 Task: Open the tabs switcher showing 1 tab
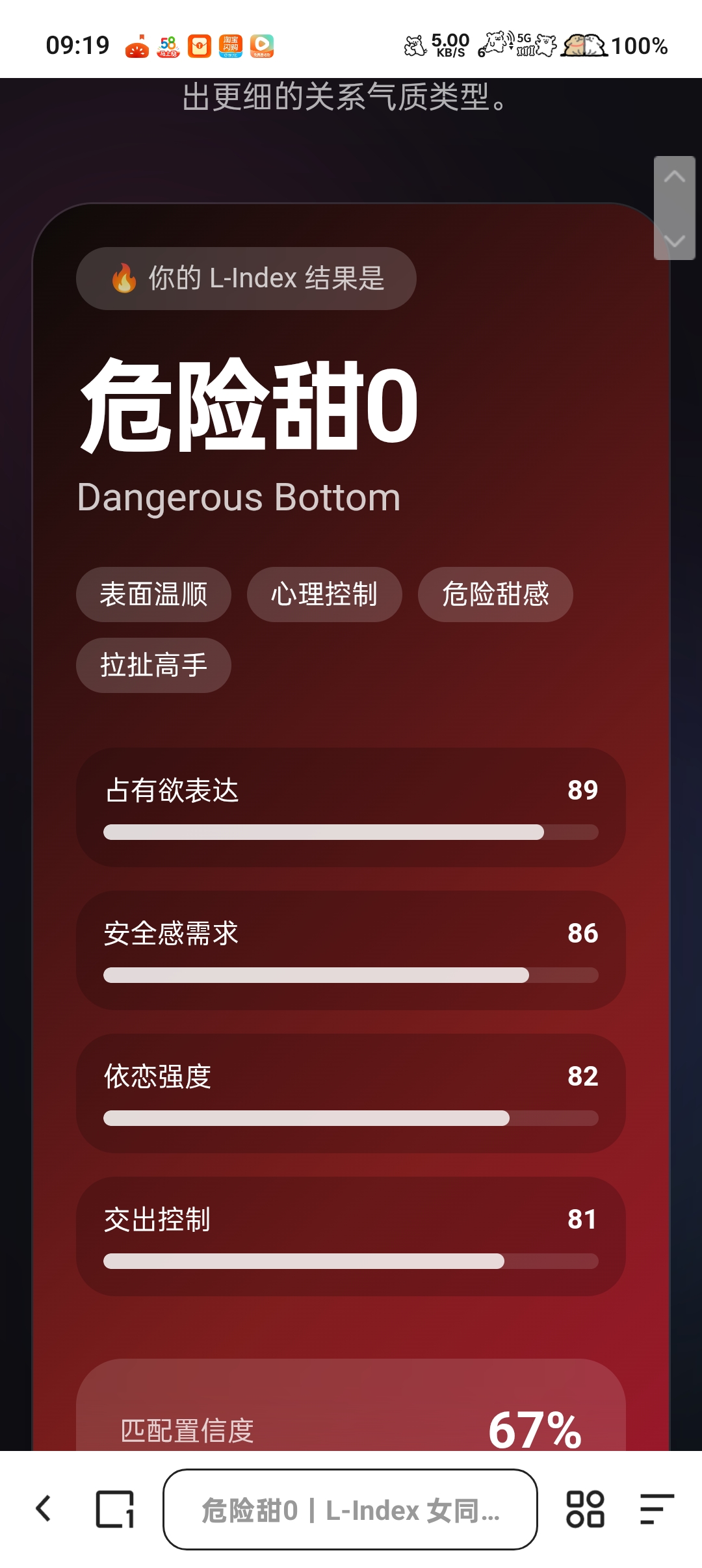pyautogui.click(x=115, y=1509)
